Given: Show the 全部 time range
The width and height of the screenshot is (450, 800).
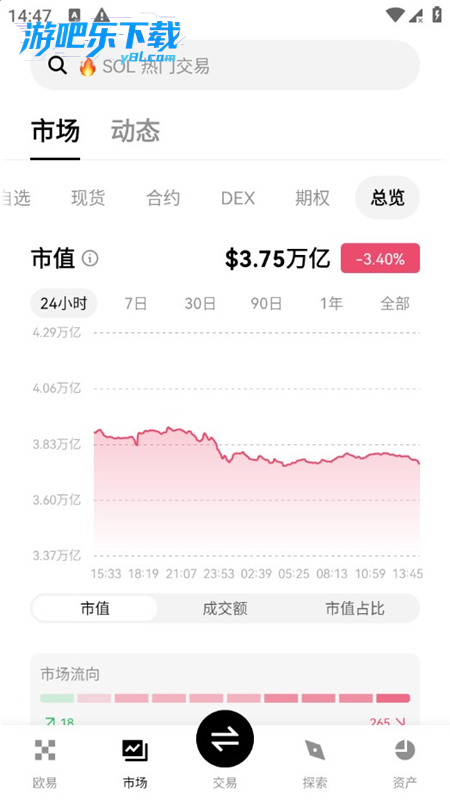Looking at the screenshot, I should click(x=395, y=304).
